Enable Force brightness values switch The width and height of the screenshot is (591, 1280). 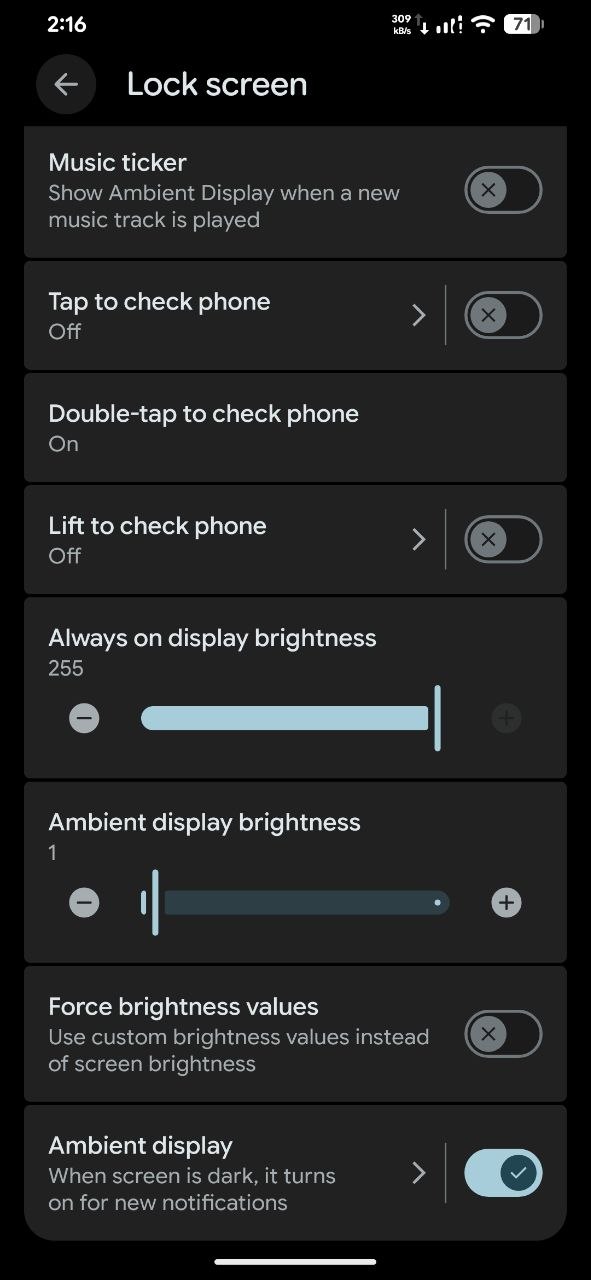(x=503, y=1034)
